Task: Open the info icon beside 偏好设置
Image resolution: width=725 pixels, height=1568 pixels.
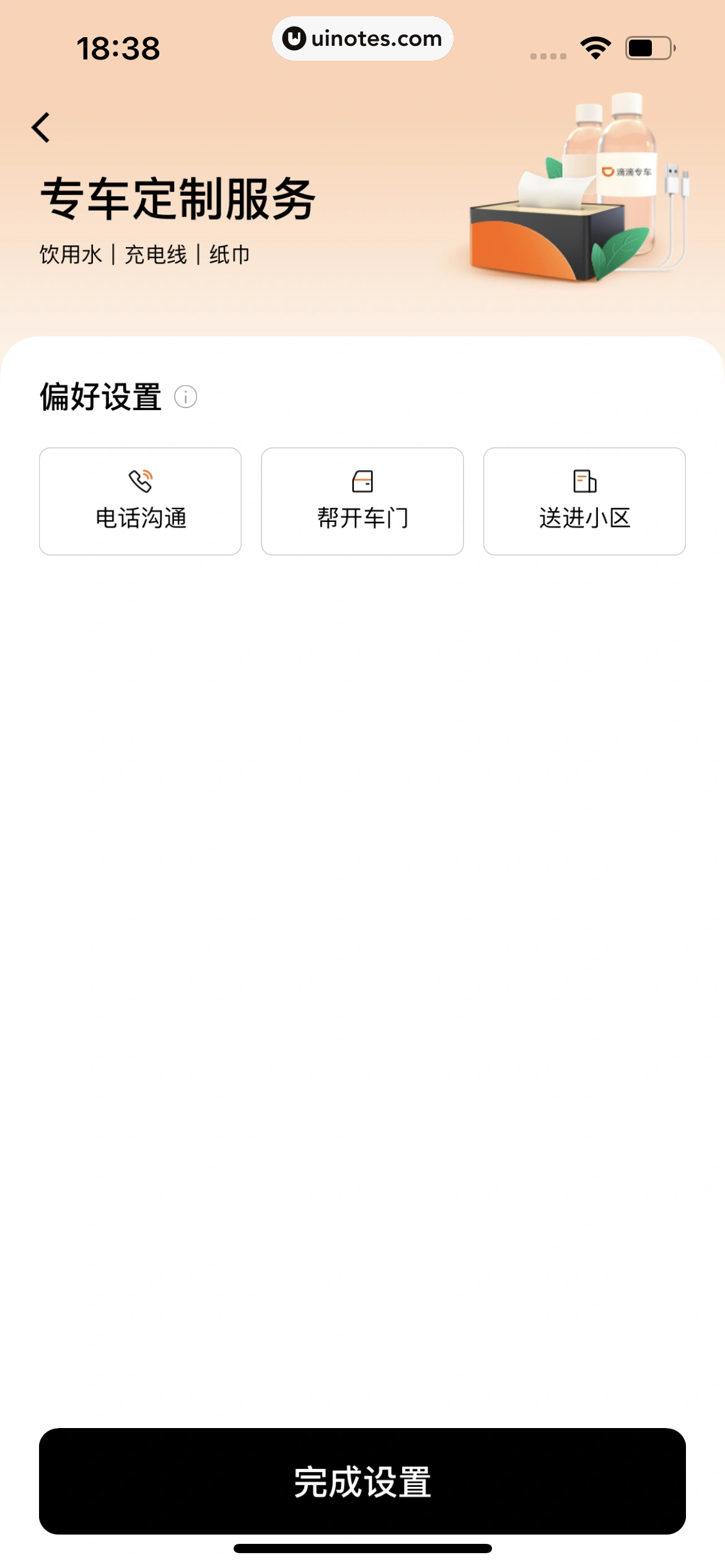Action: click(185, 397)
